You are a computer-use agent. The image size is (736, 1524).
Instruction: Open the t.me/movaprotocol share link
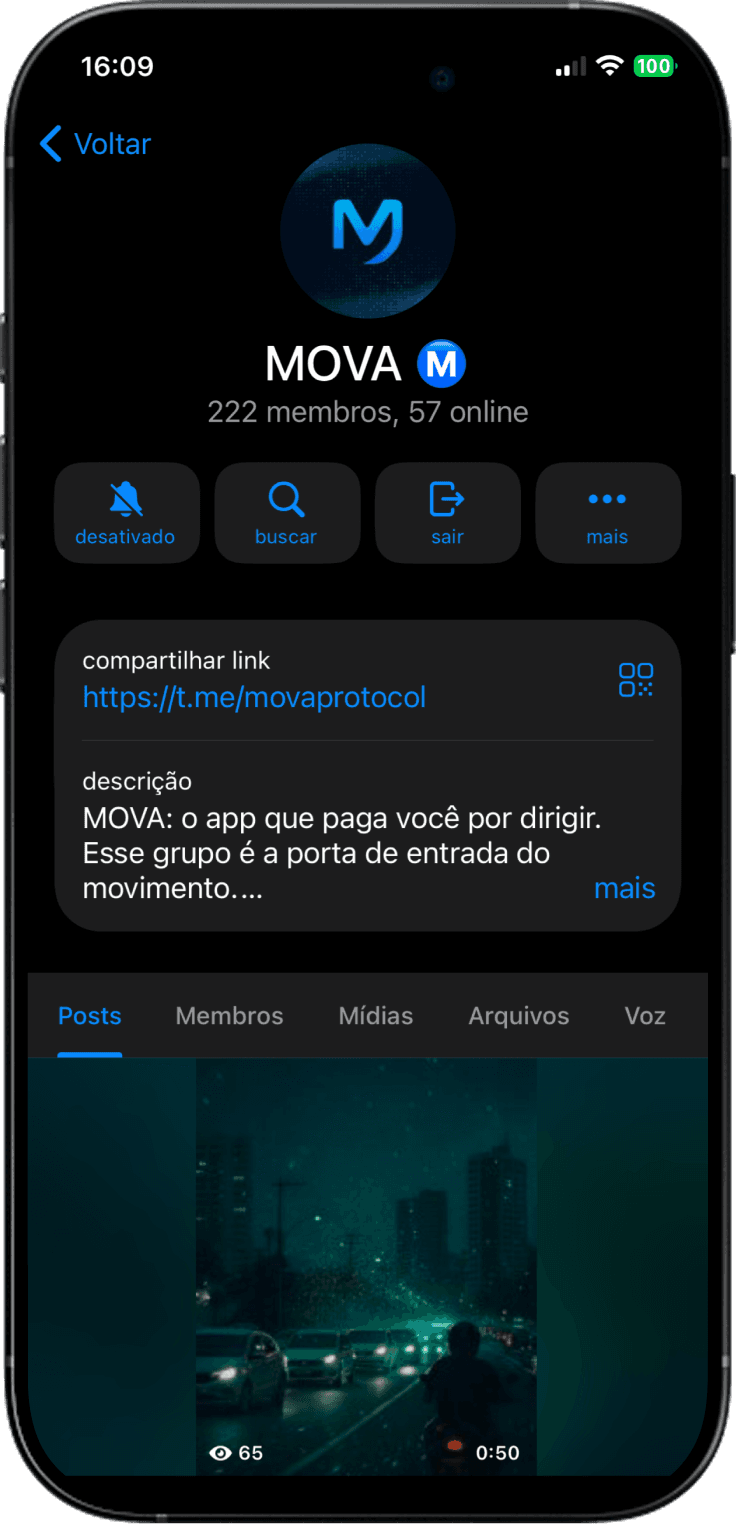pos(254,697)
